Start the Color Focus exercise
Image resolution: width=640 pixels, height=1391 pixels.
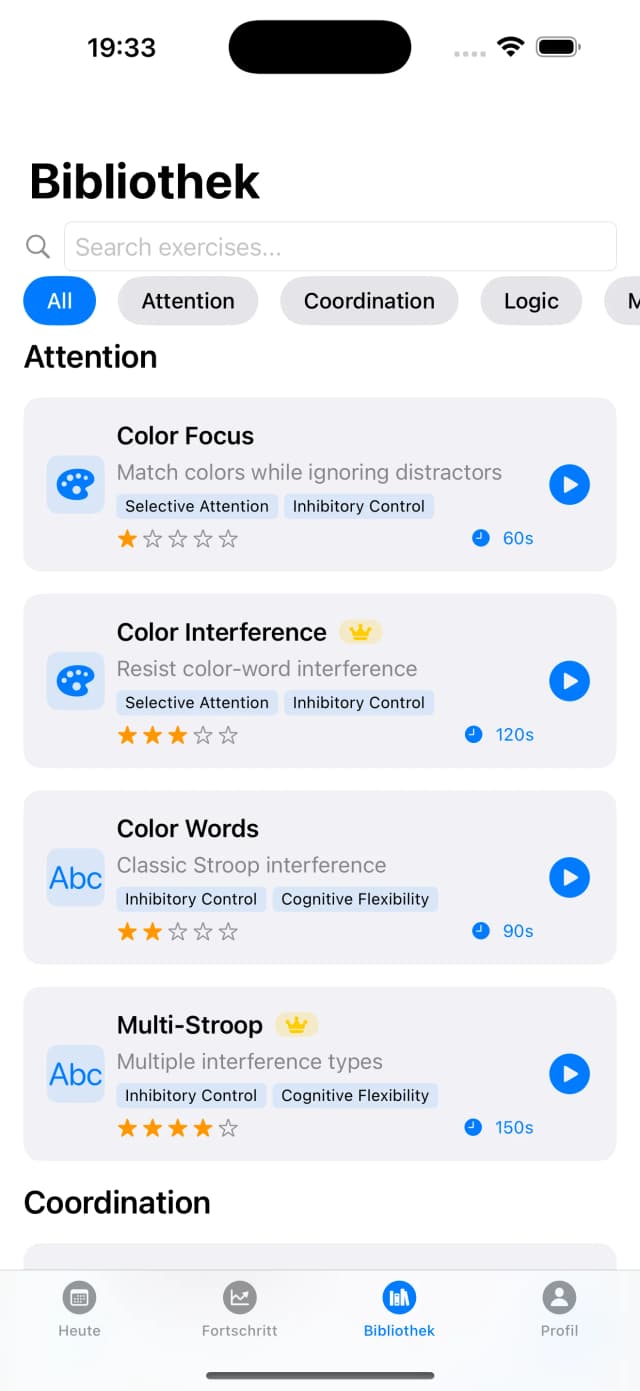569,485
